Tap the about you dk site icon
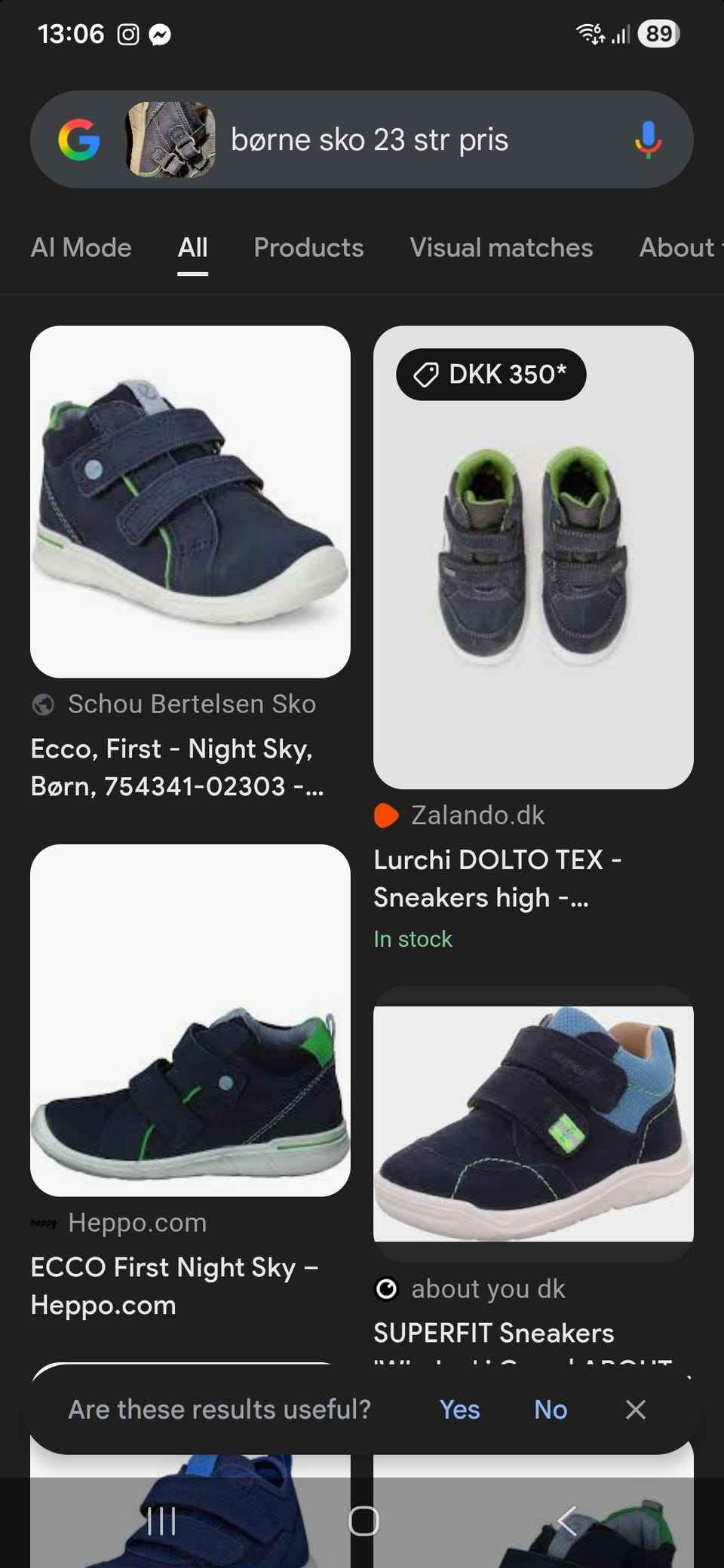Viewport: 724px width, 1568px height. pyautogui.click(x=387, y=1288)
